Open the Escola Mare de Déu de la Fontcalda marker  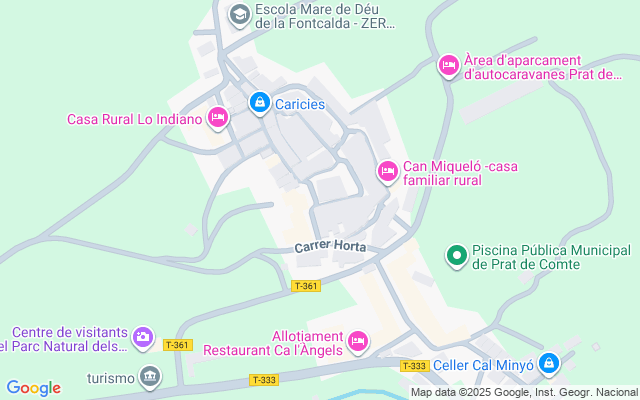pos(239,14)
